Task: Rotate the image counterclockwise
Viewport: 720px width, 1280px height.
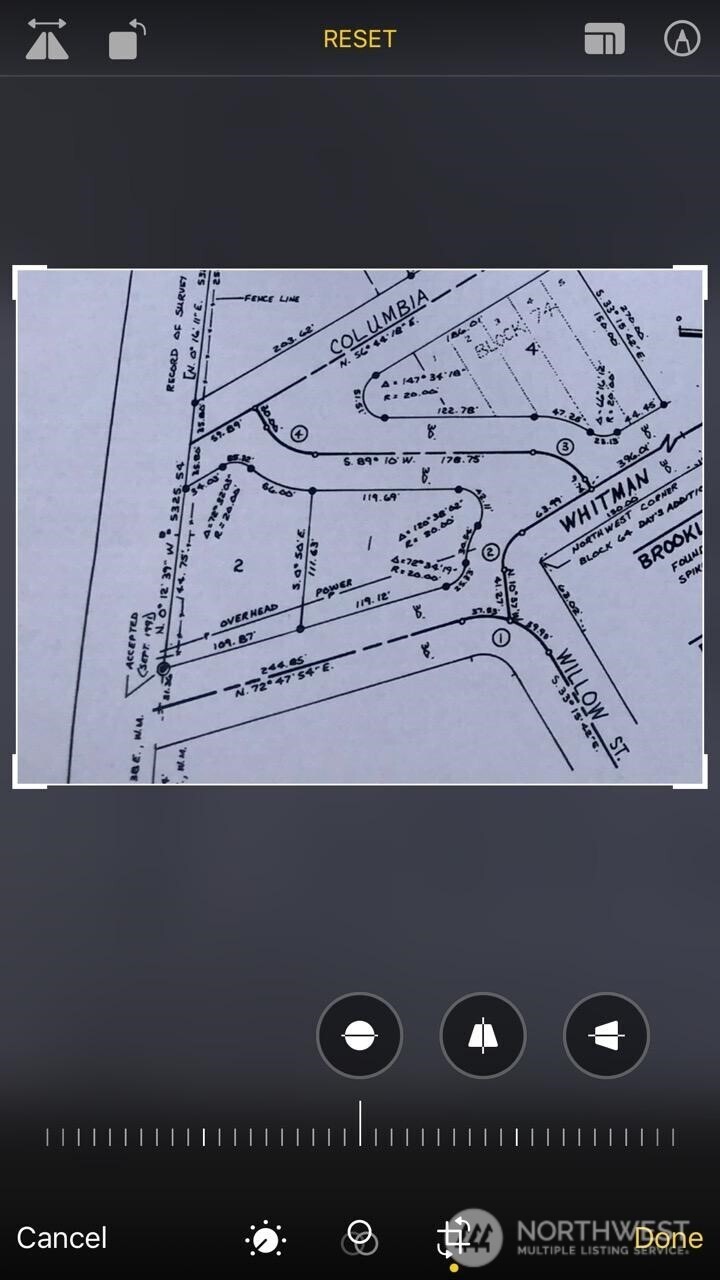Action: pyautogui.click(x=126, y=40)
